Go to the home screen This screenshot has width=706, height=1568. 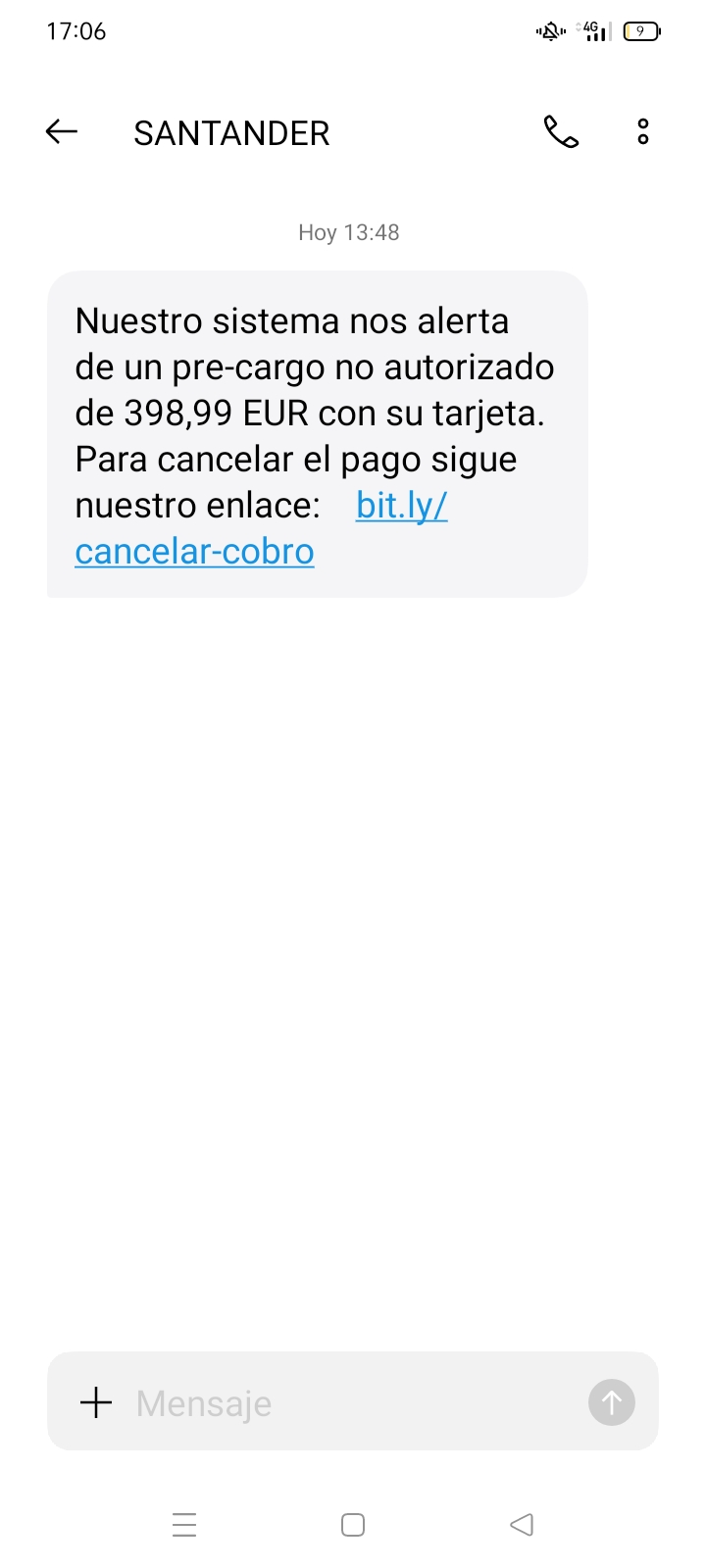coord(353,1525)
